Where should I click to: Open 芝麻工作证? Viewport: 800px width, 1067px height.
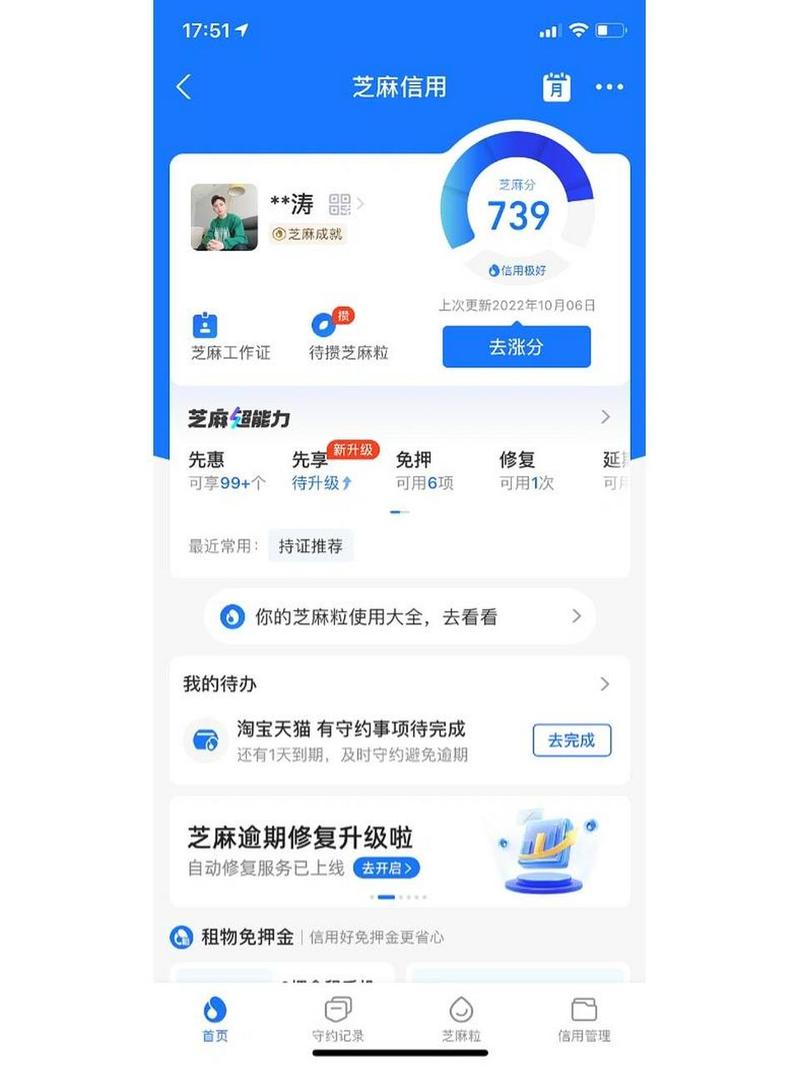point(231,337)
